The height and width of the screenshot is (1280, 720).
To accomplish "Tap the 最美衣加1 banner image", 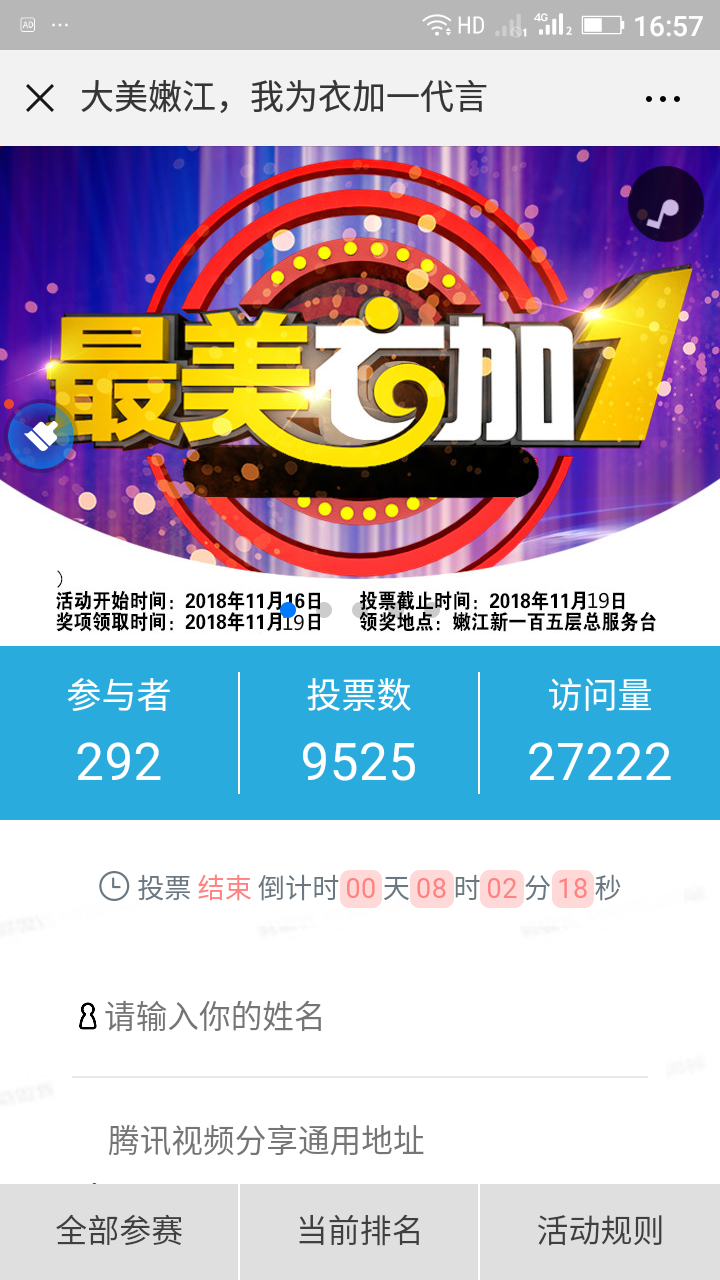I will pyautogui.click(x=360, y=380).
